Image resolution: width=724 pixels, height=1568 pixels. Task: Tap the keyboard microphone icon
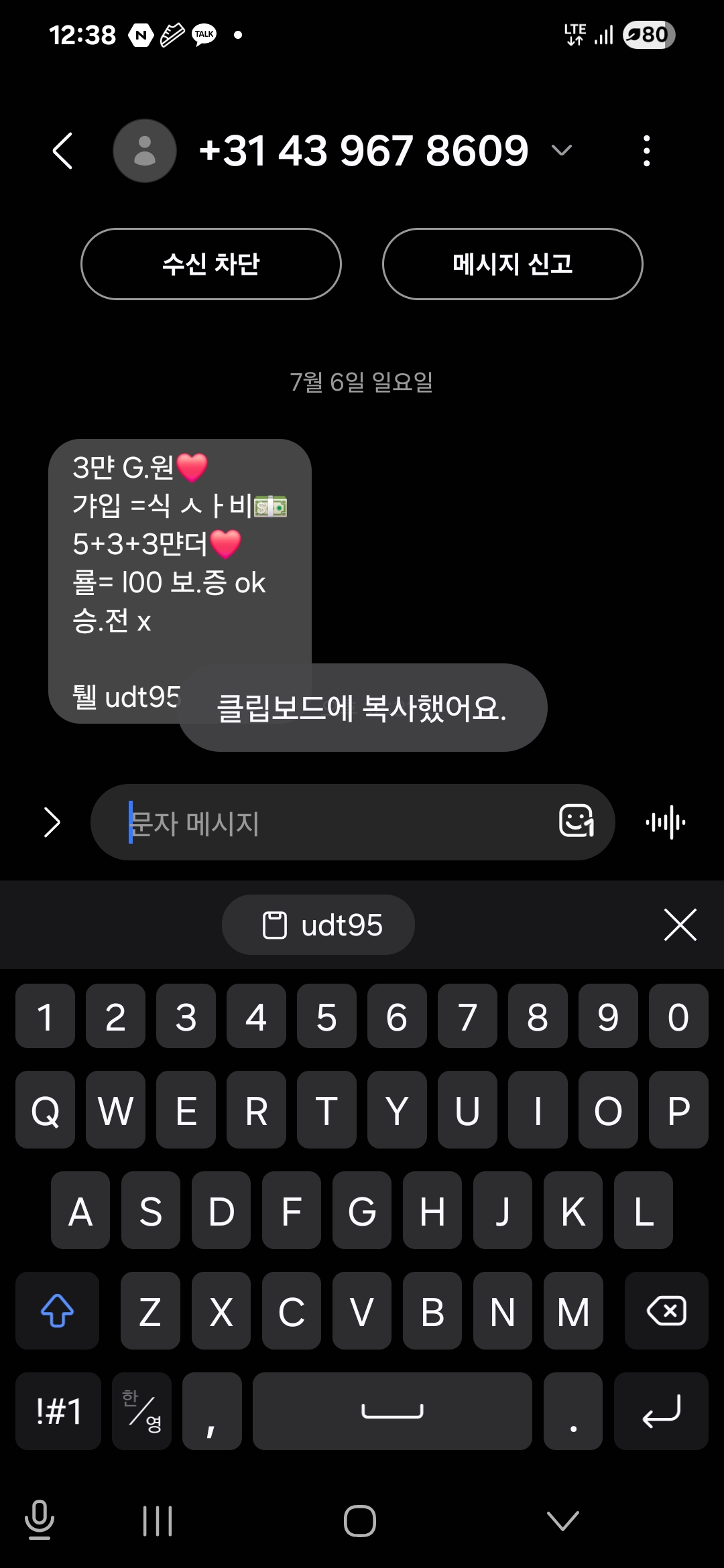pos(40,1520)
